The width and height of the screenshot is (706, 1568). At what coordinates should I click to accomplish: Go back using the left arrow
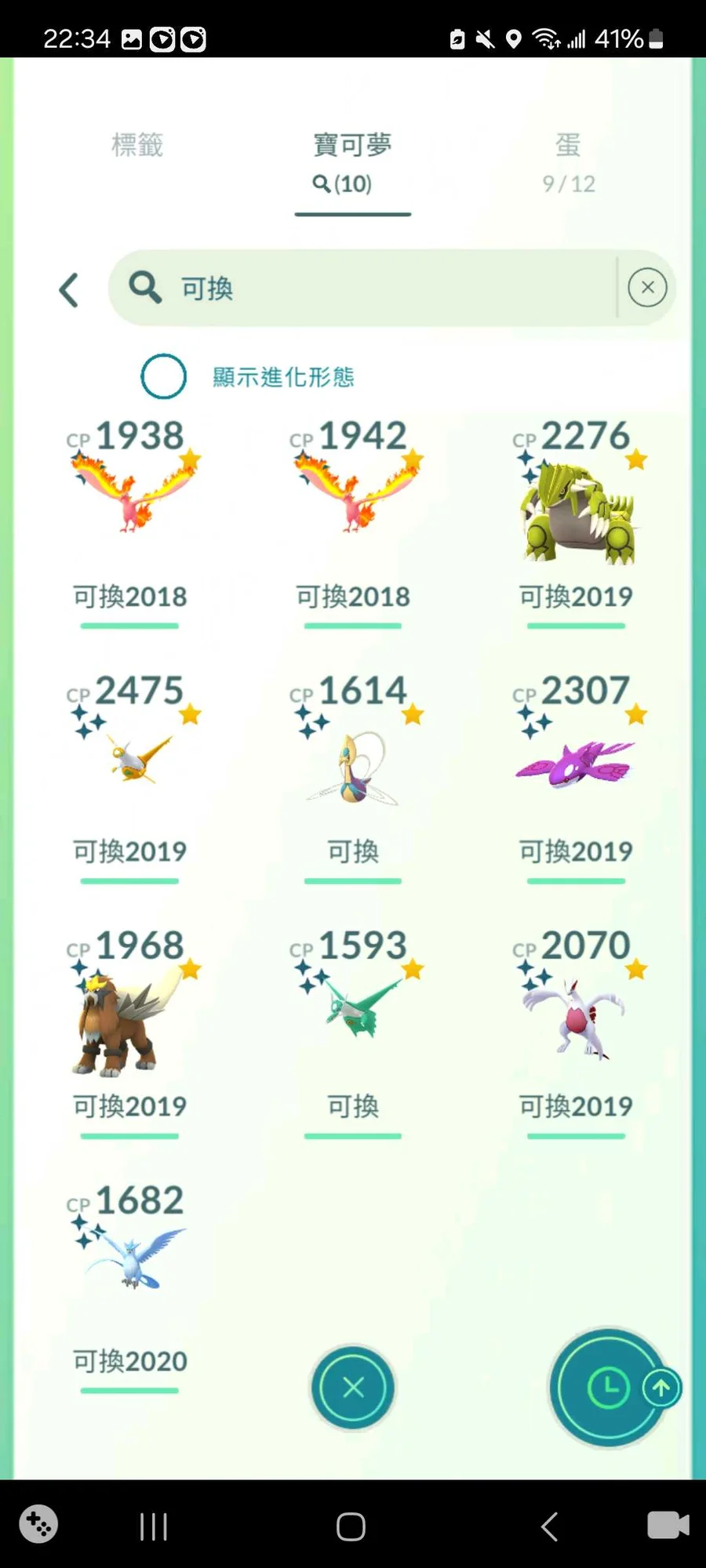[69, 290]
